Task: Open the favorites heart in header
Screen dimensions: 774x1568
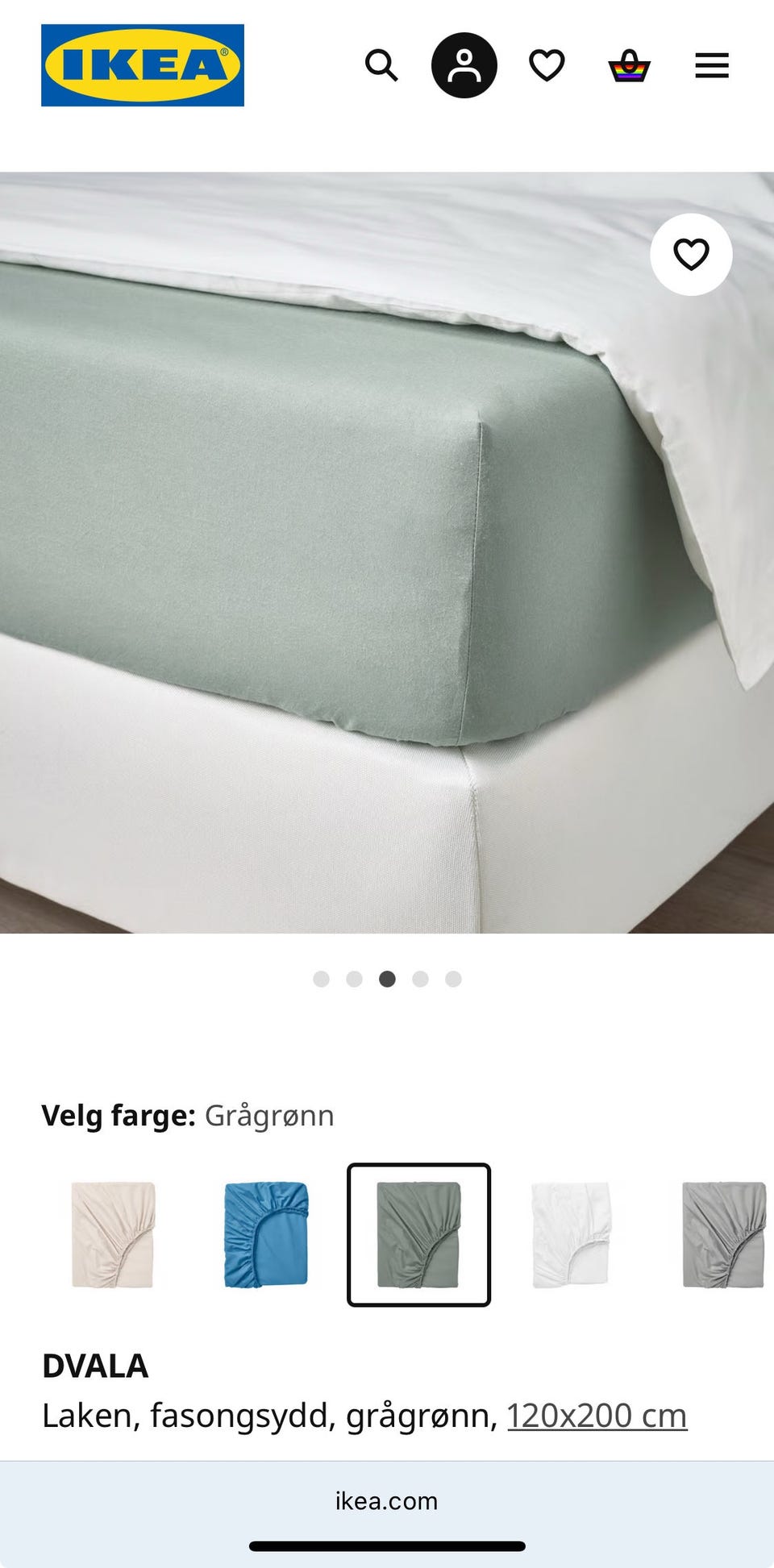Action: (547, 65)
